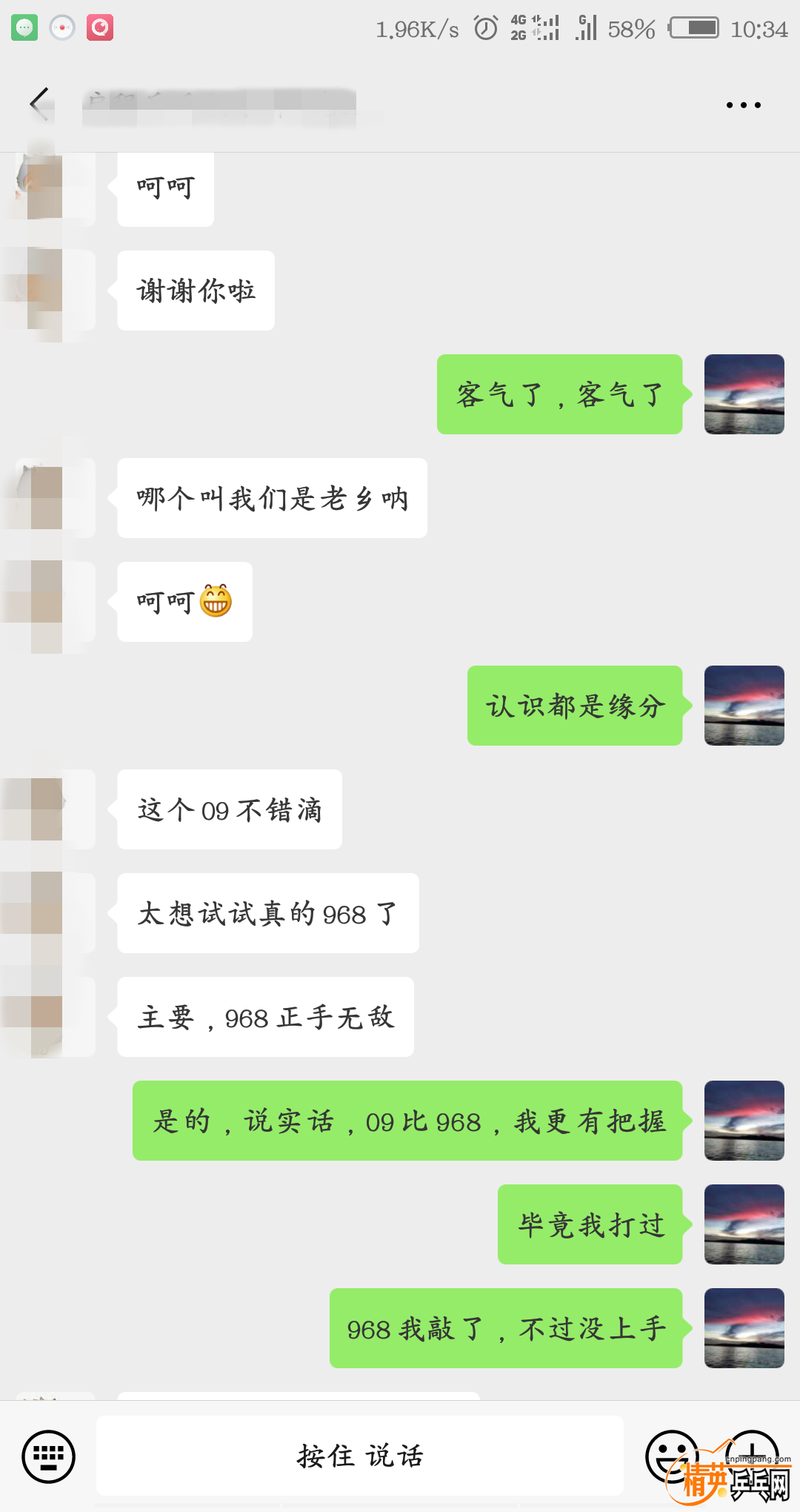Tap the alarm clock icon in status bar

coord(485,28)
